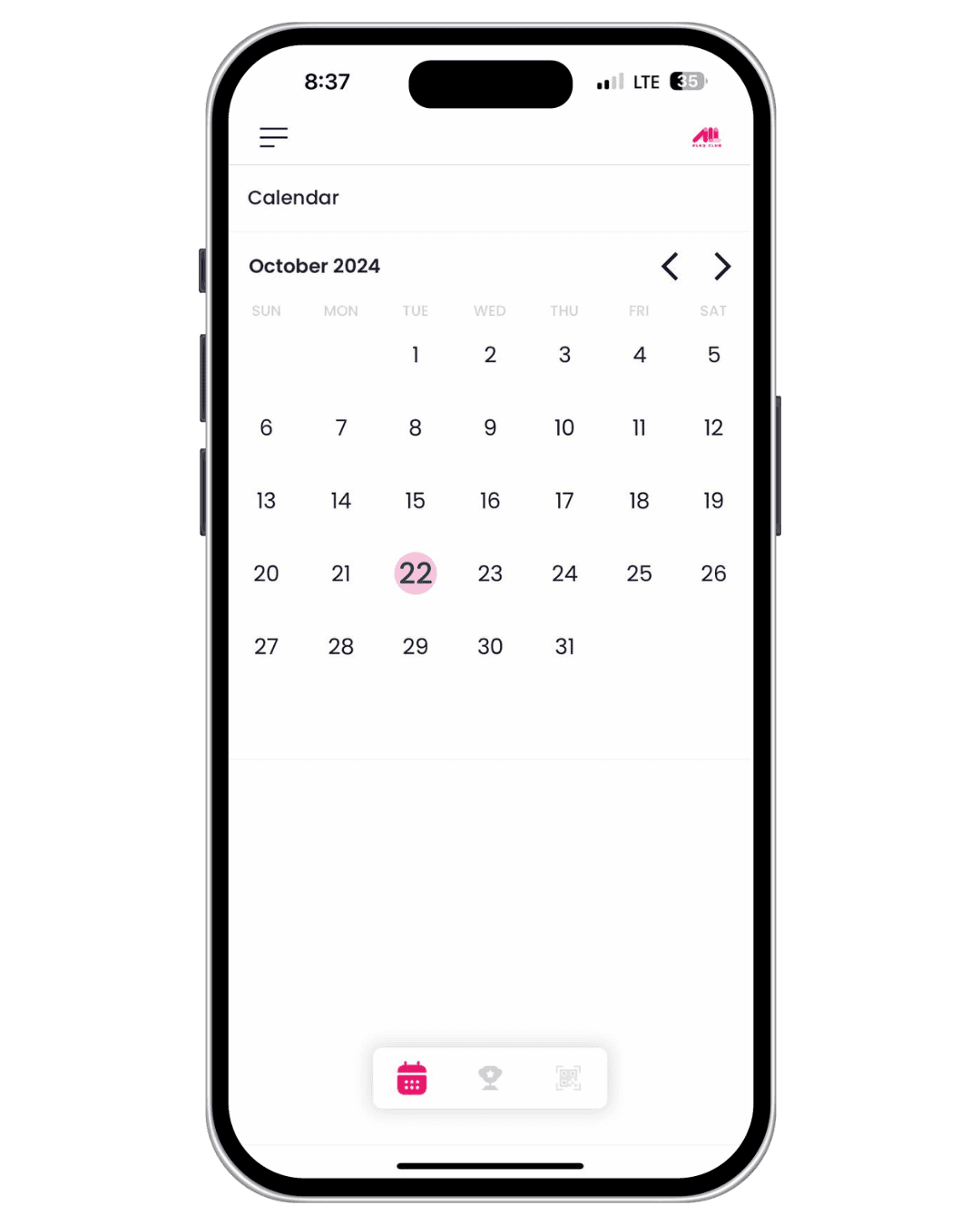Select October 22 on the calendar
Viewport: 980px width, 1225px height.
coord(416,573)
